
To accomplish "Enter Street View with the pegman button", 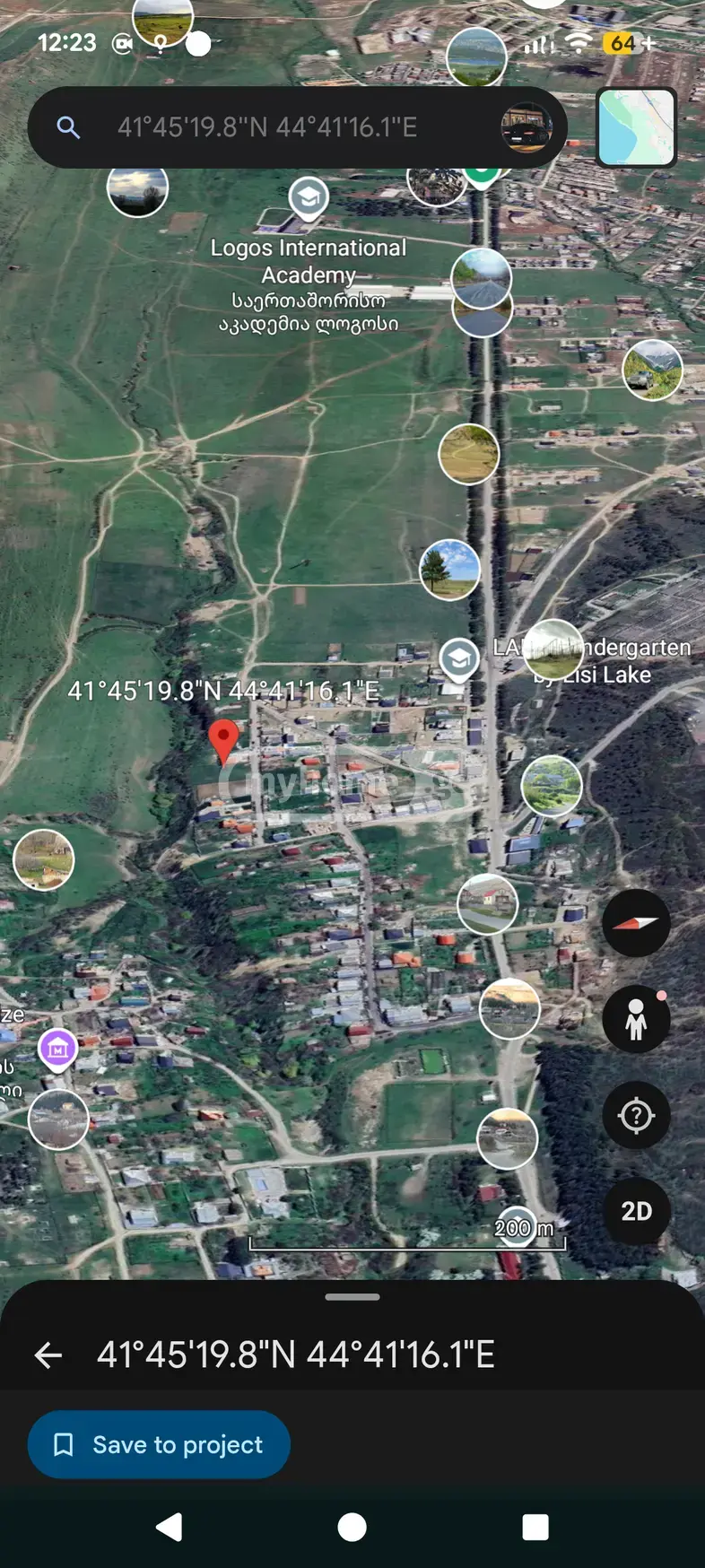I will point(636,1020).
